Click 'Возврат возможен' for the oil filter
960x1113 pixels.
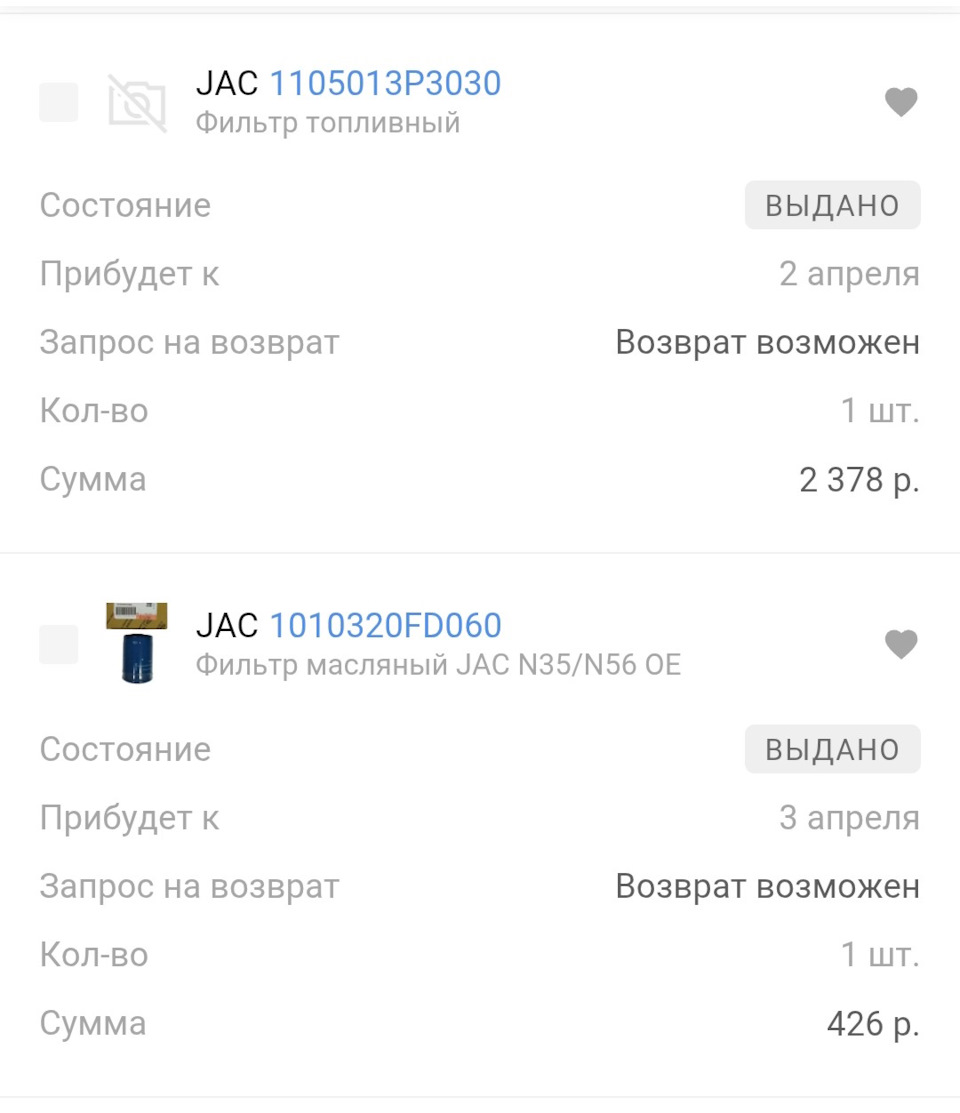point(768,886)
